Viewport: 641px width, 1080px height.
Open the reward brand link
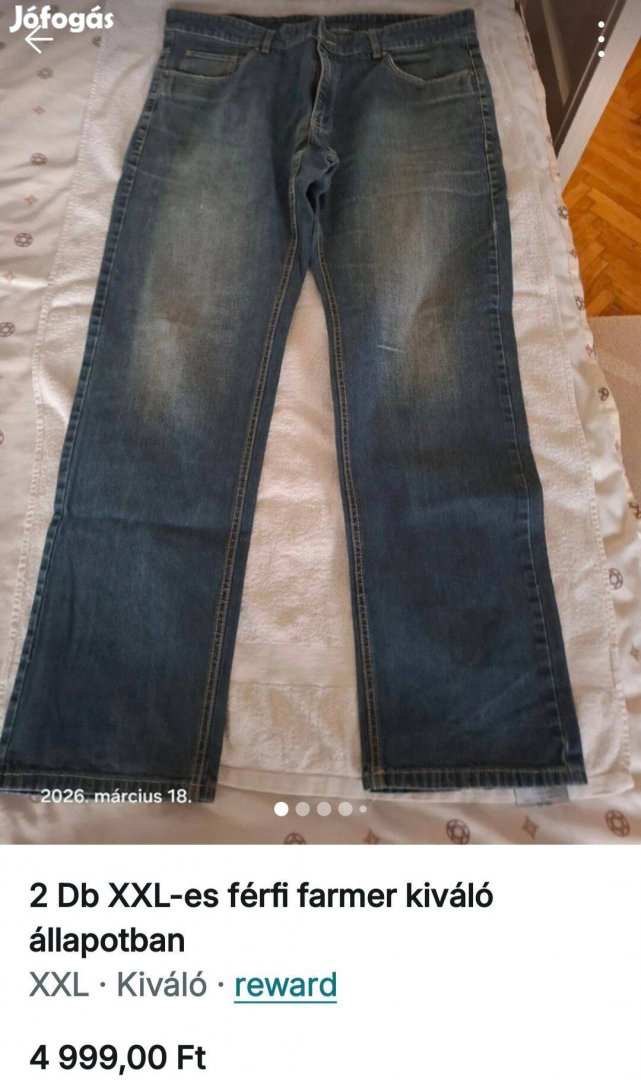[x=285, y=985]
